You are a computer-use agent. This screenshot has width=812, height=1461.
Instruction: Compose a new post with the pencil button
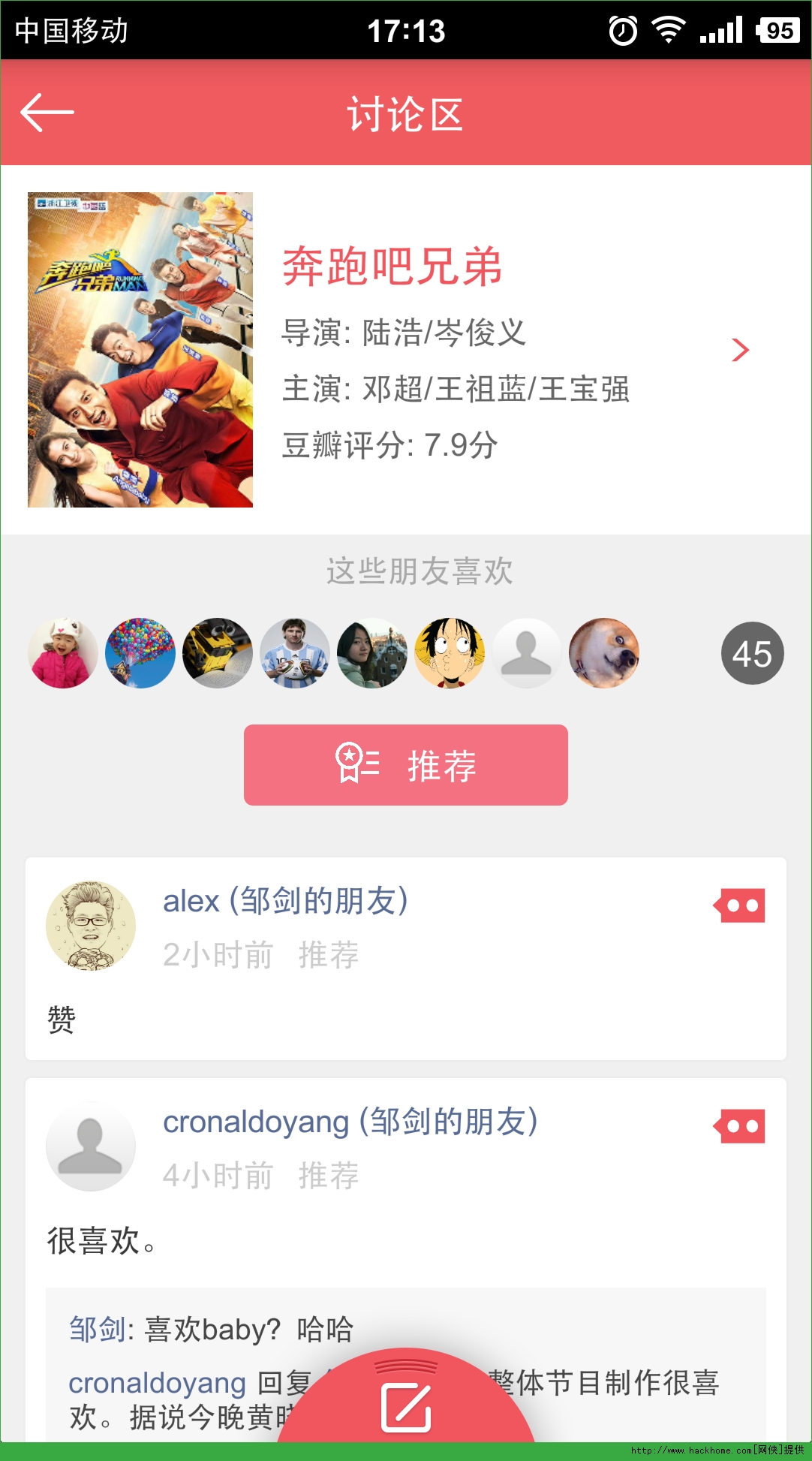(406, 1405)
